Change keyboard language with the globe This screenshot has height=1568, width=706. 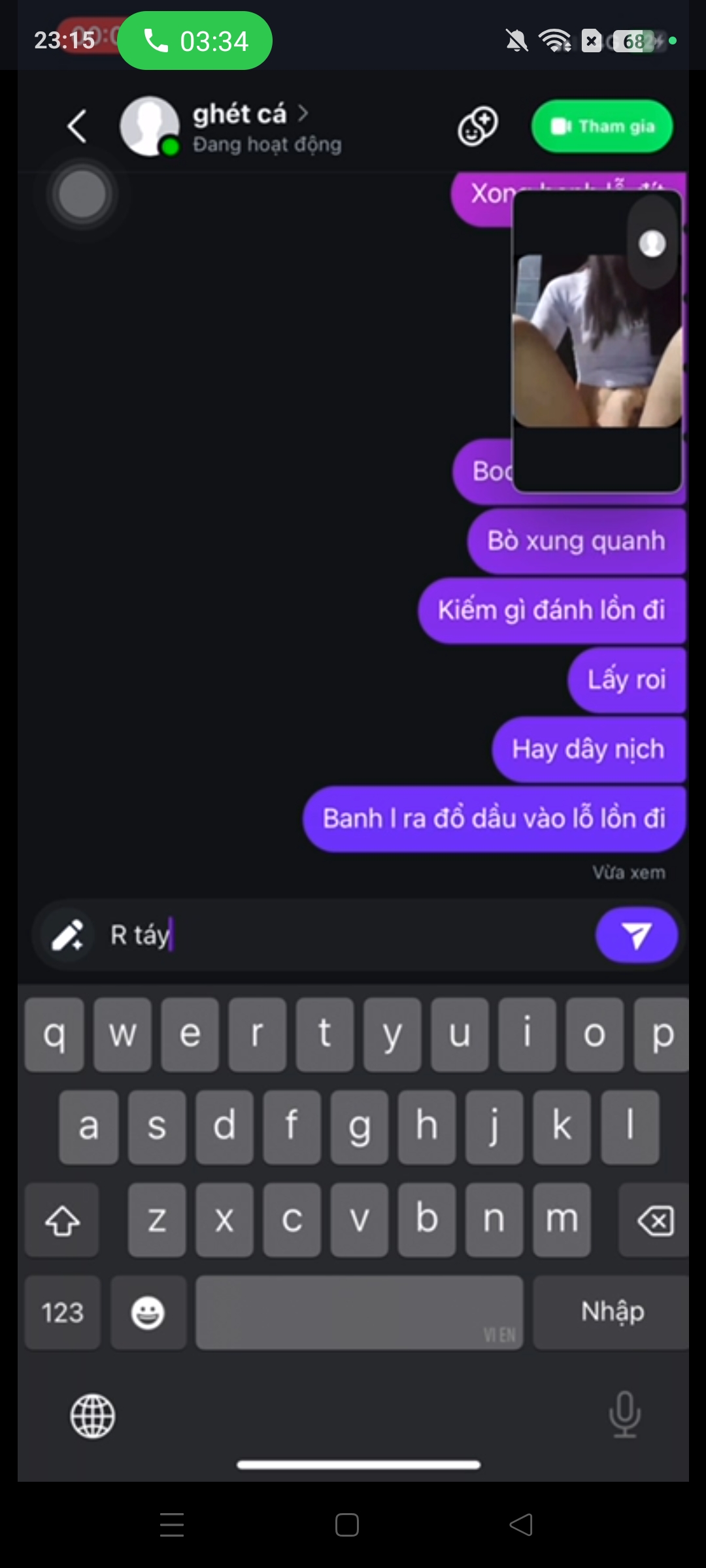click(x=93, y=1416)
